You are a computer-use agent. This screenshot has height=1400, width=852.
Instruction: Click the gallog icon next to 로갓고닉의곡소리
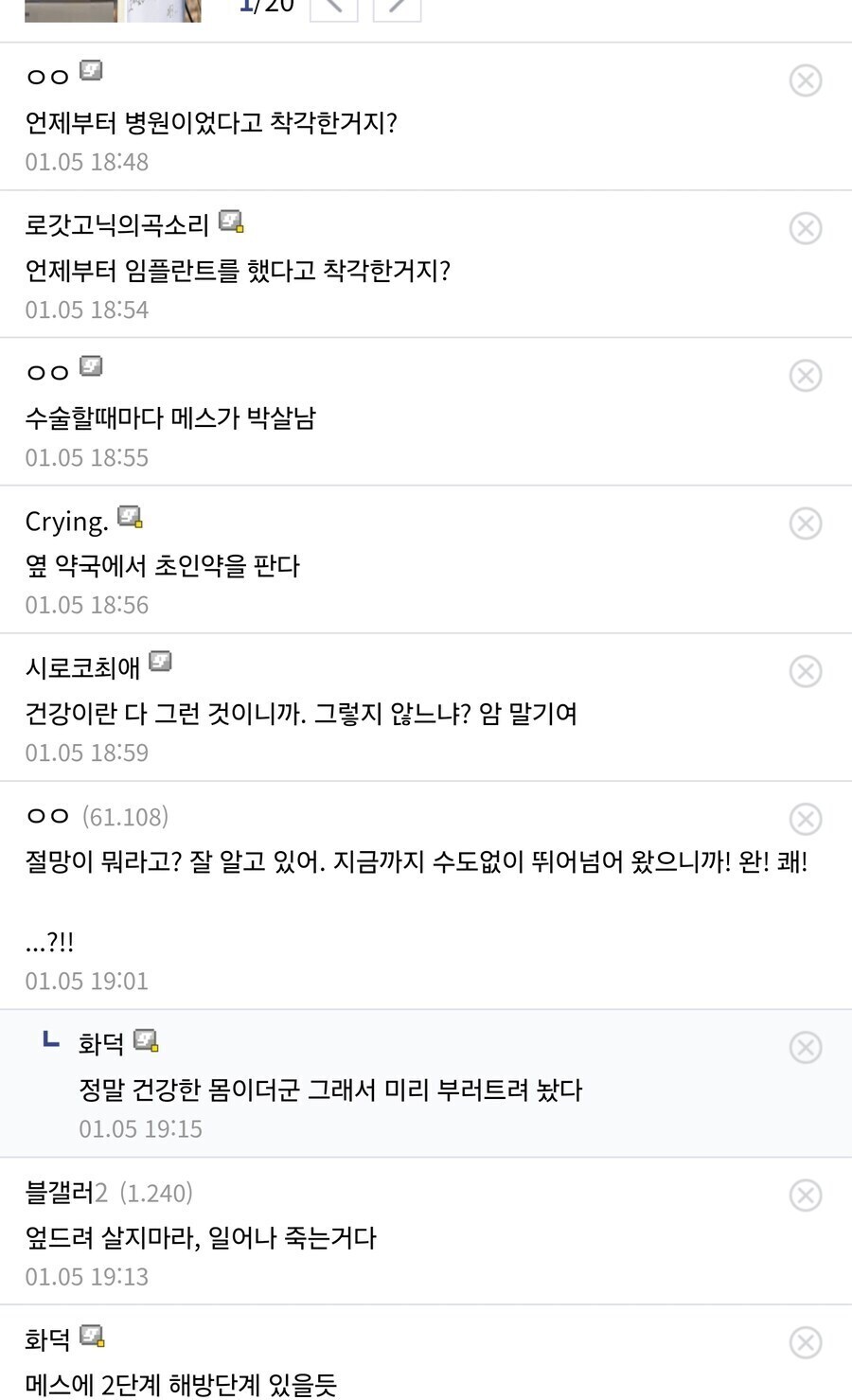[231, 221]
